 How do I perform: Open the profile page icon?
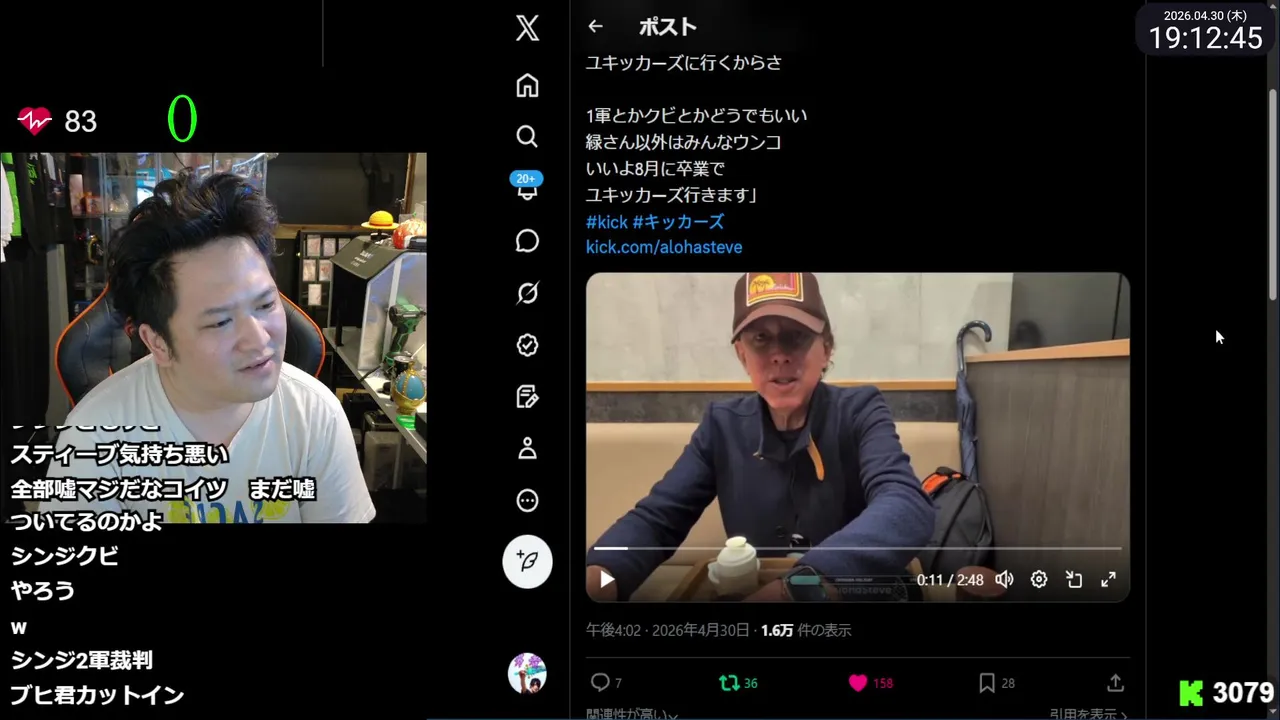click(x=527, y=449)
